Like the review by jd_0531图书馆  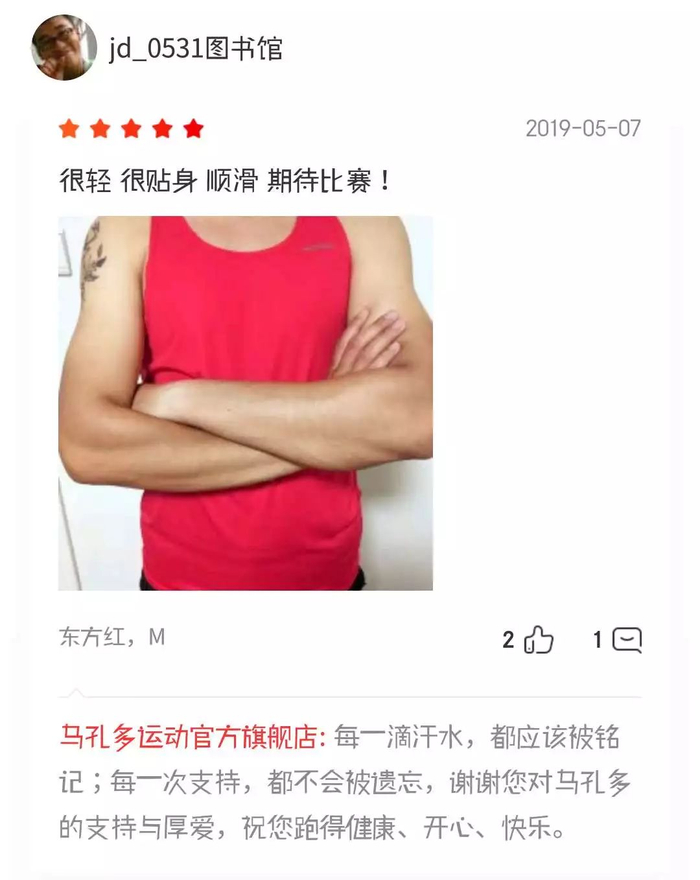539,640
